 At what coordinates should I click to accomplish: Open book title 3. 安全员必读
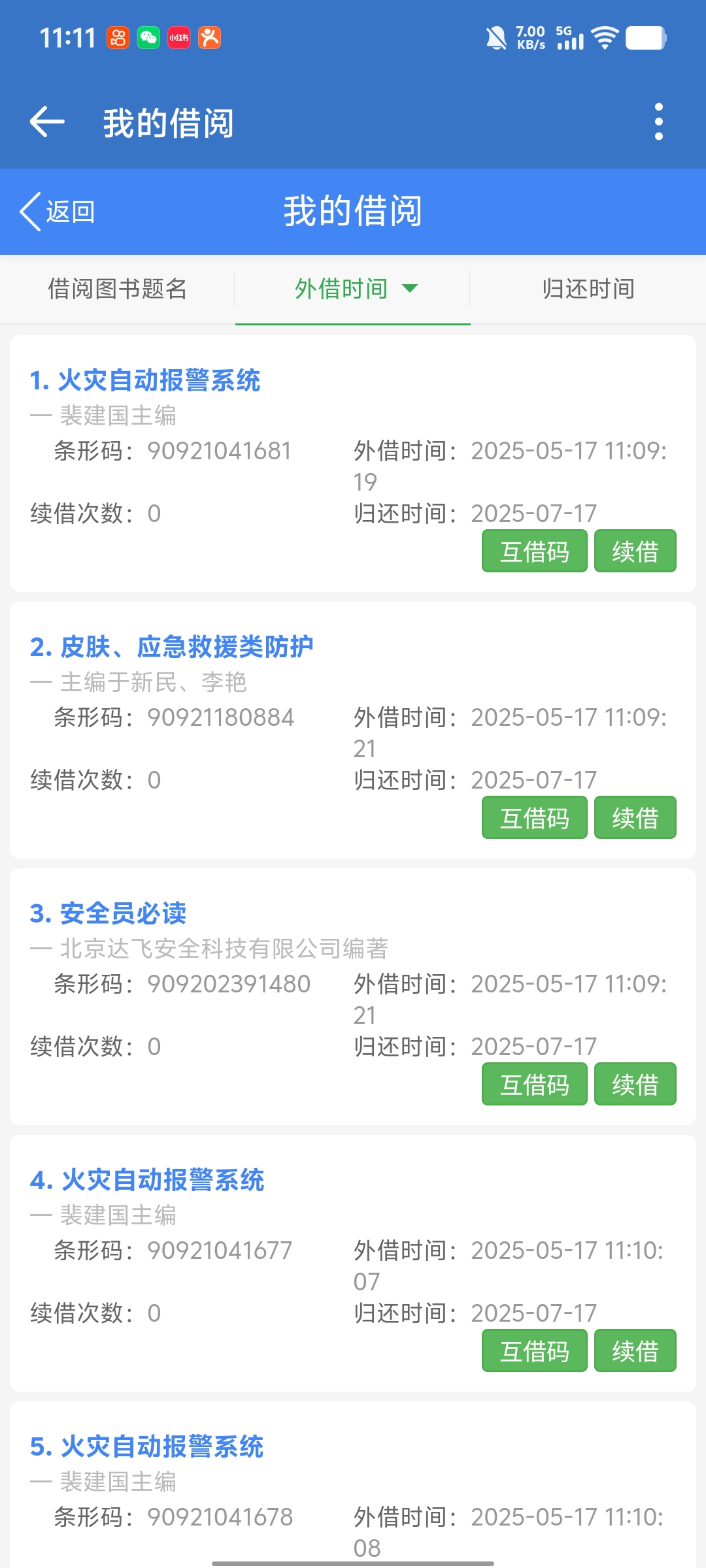[109, 913]
